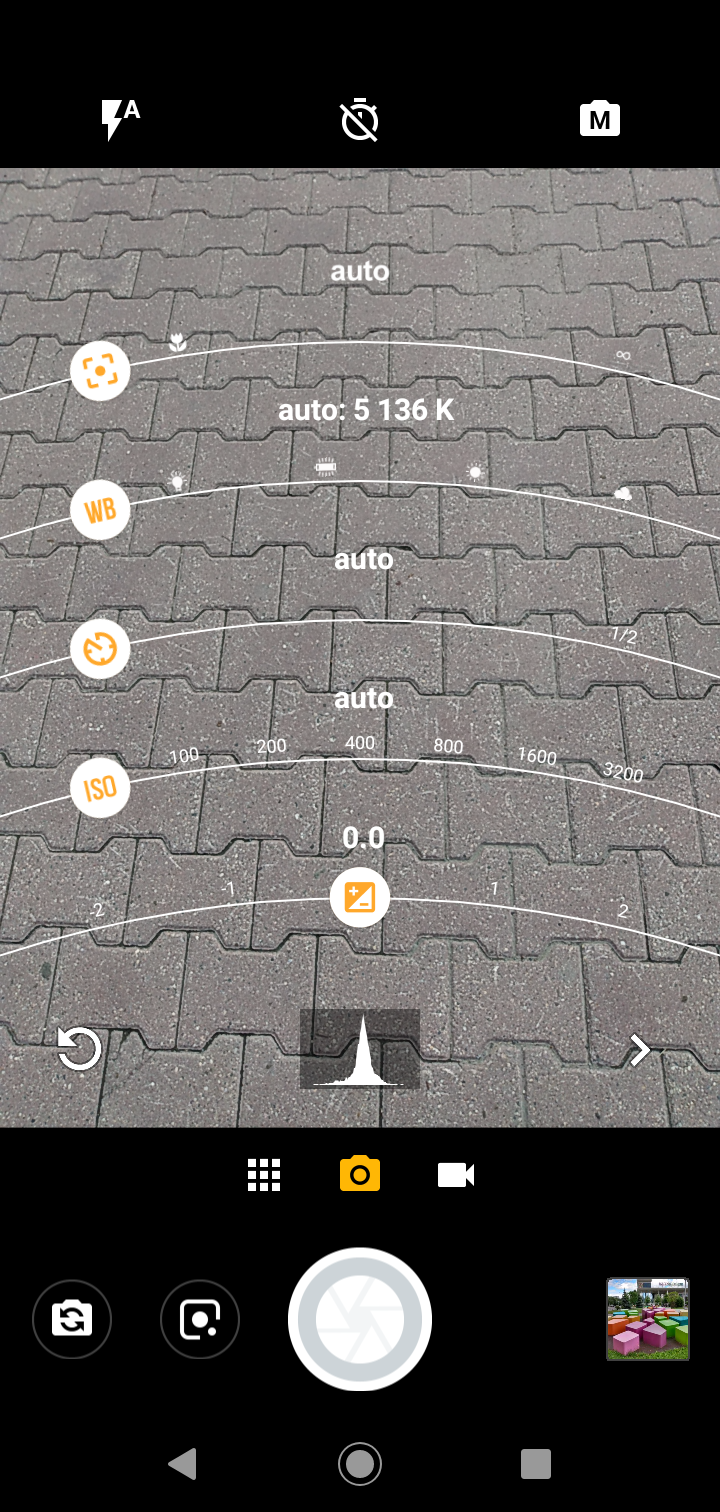This screenshot has width=720, height=1512.
Task: Switch to video recording mode
Action: [x=456, y=1175]
